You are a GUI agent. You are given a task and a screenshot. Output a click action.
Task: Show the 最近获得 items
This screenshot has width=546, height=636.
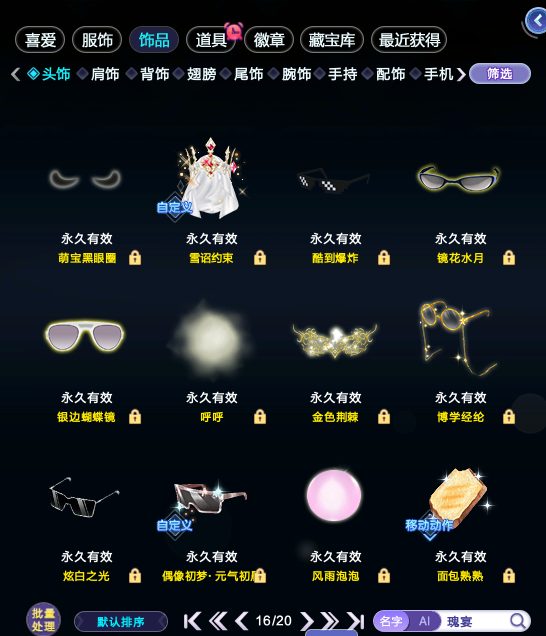(409, 40)
